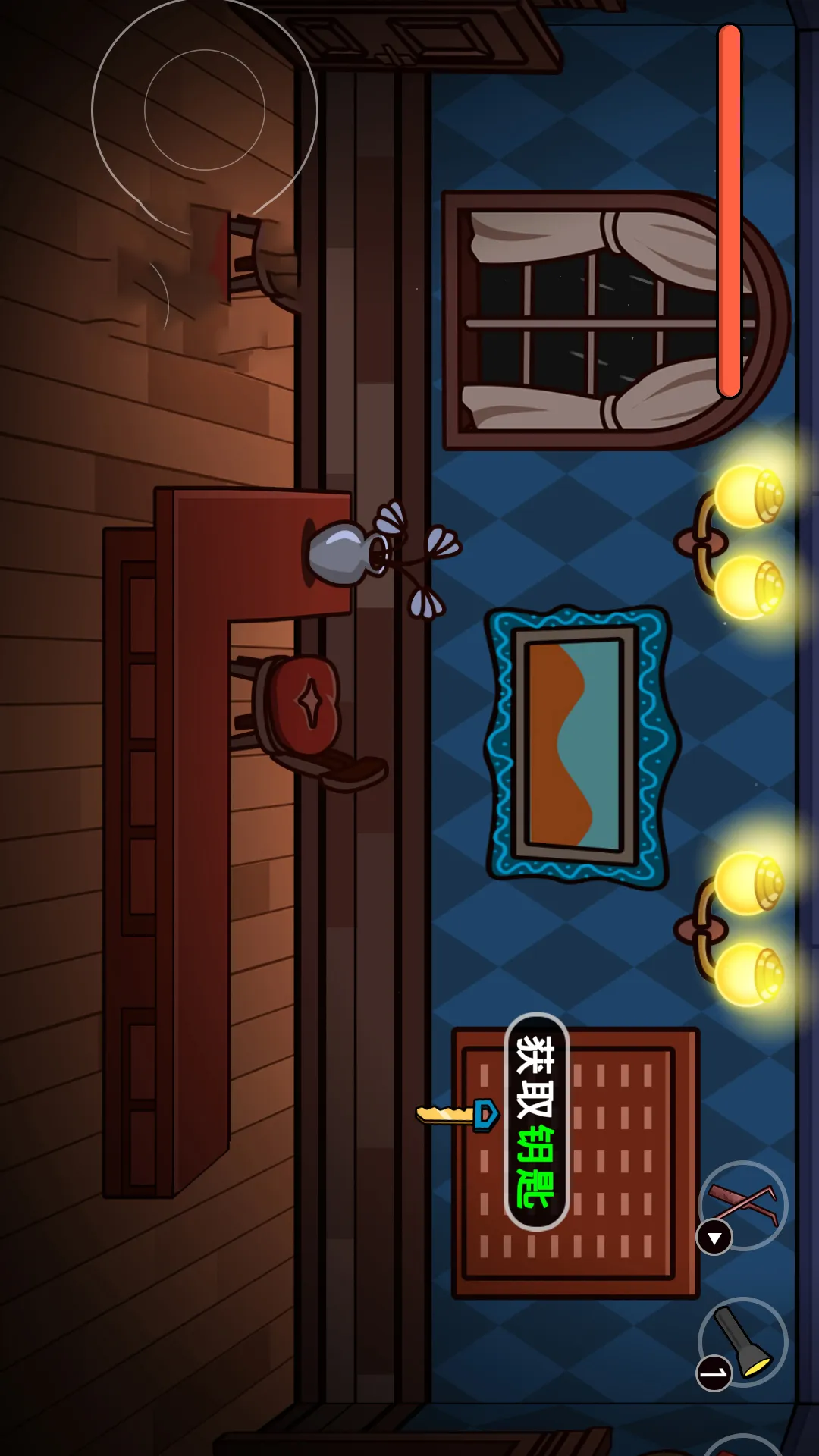Screen dimensions: 819x1456
Task: Tap the 获取钥匙 get key button
Action: (537, 1121)
